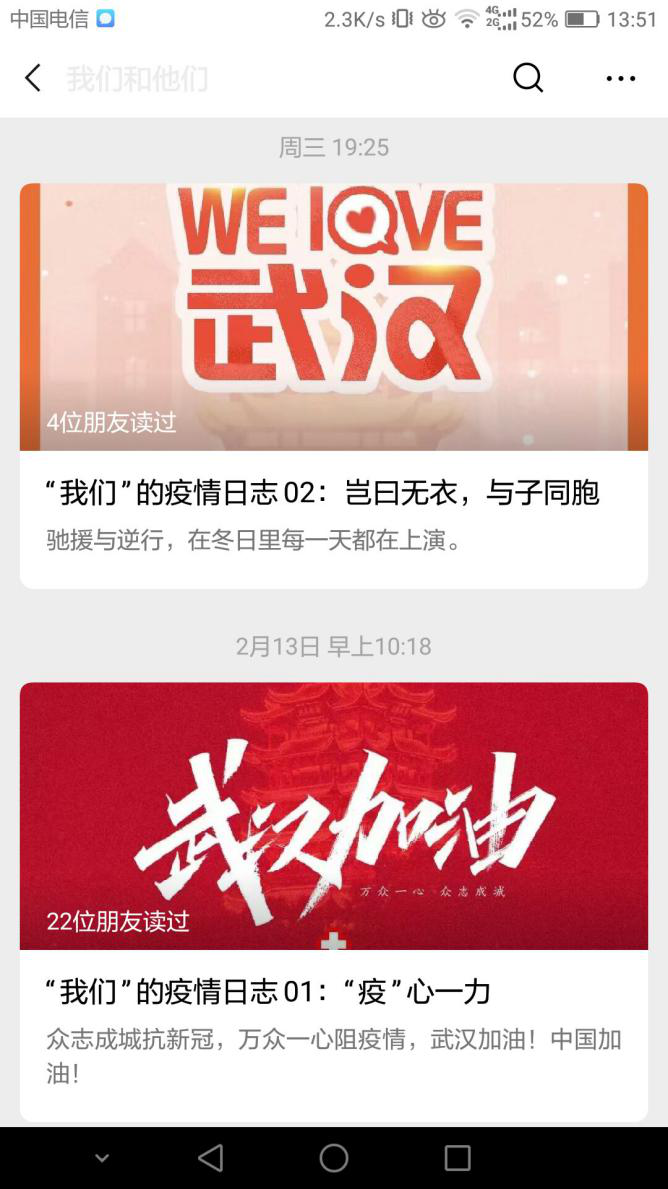Open the system recent apps view
Viewport: 668px width, 1189px height.
point(458,1158)
